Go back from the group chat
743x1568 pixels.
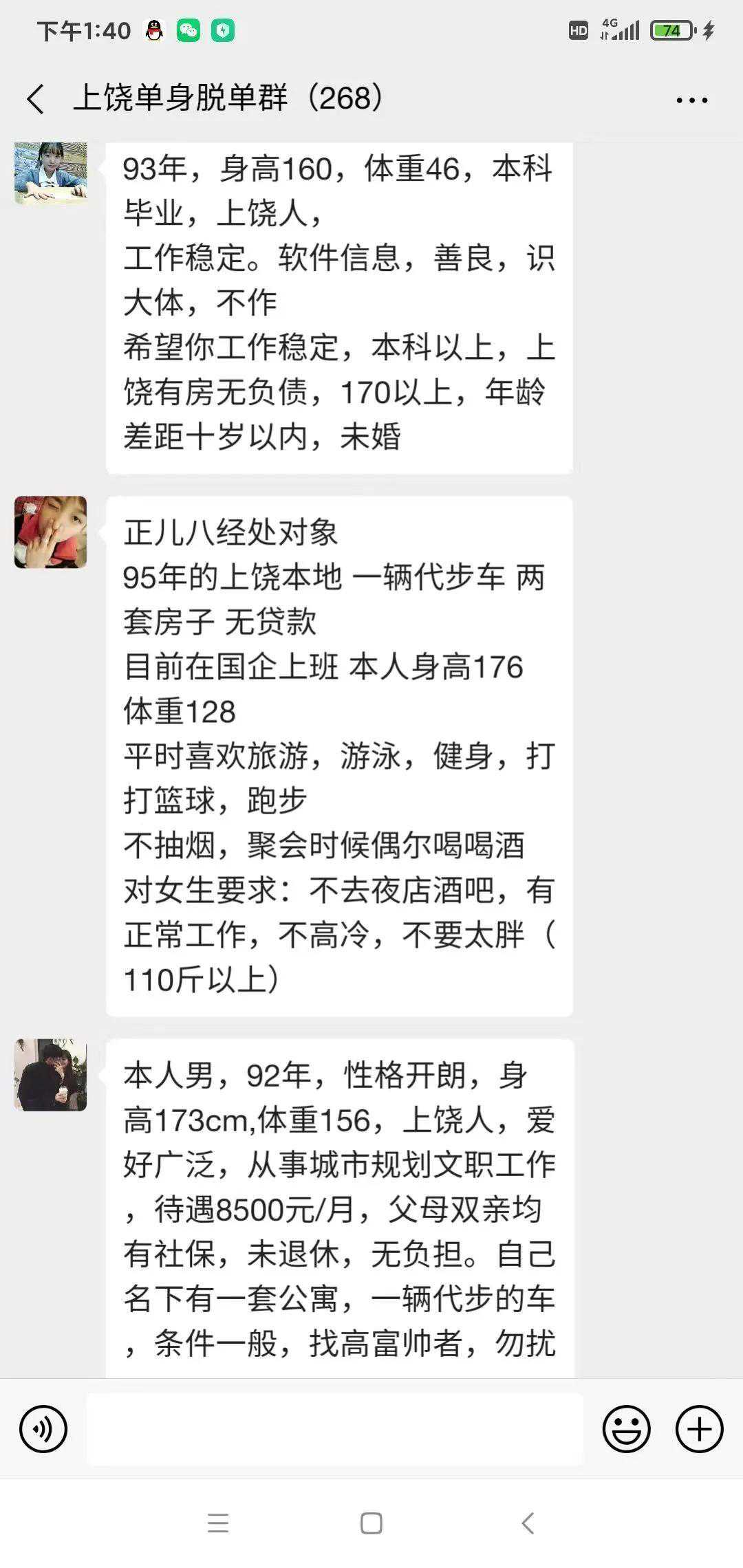pyautogui.click(x=36, y=99)
